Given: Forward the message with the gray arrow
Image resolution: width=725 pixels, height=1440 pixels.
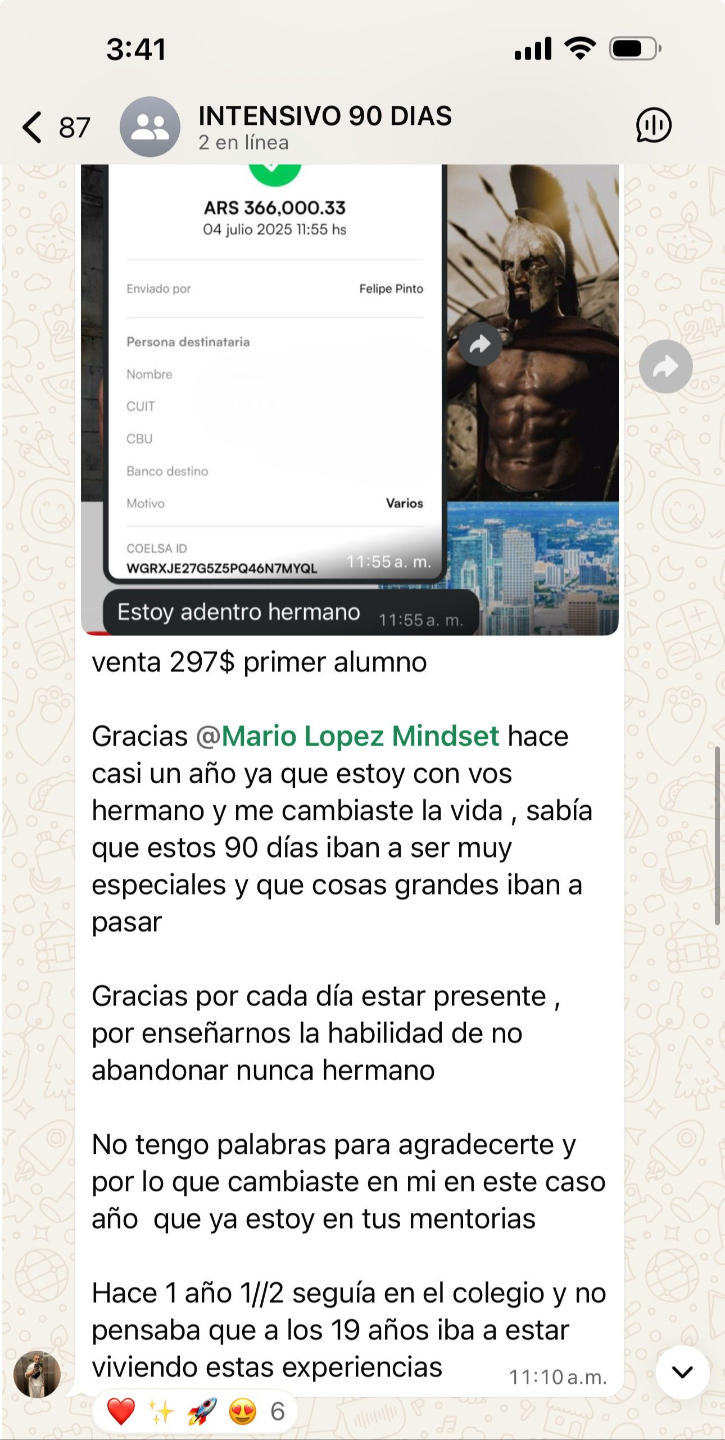Looking at the screenshot, I should (665, 367).
